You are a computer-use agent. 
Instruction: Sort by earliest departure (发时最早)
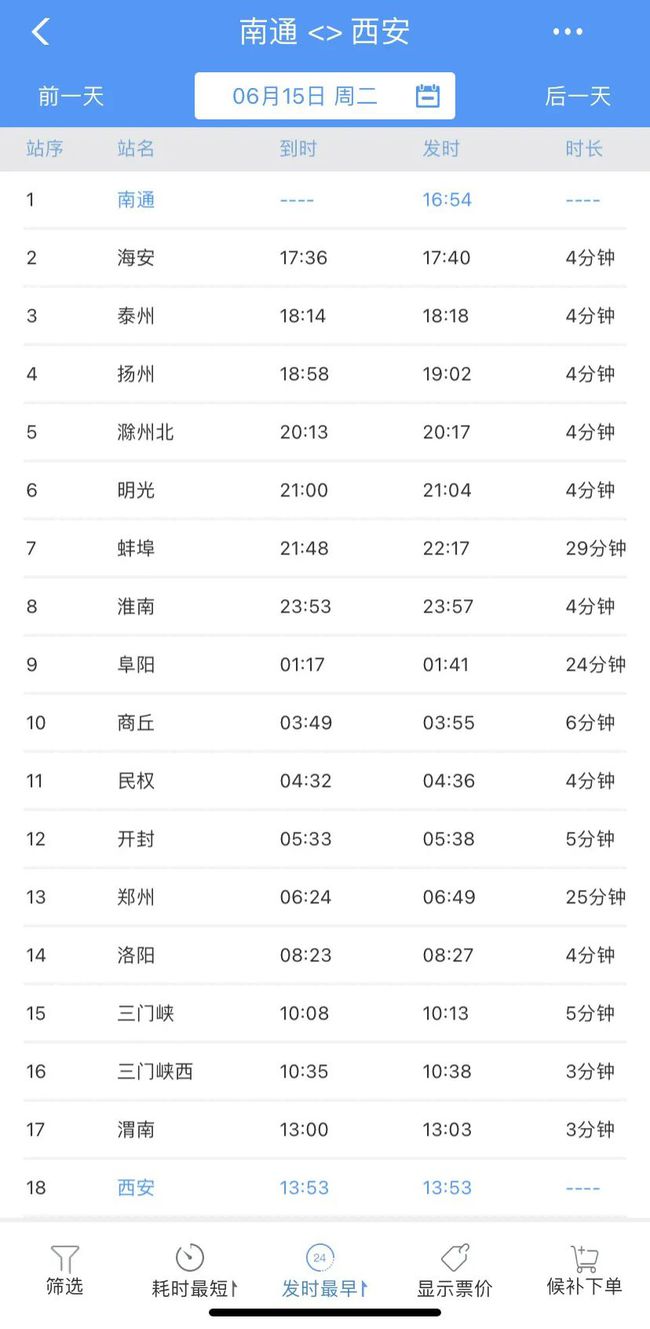click(x=324, y=1271)
